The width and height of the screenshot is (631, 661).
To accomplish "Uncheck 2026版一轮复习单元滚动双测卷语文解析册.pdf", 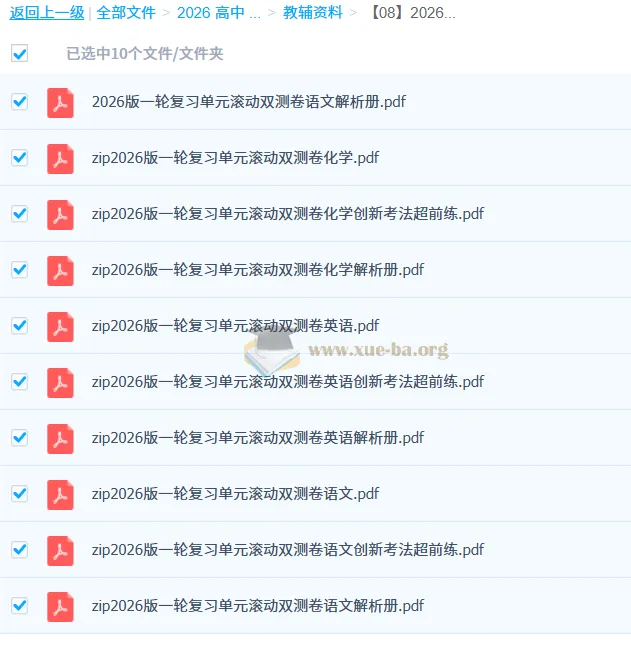I will point(20,102).
